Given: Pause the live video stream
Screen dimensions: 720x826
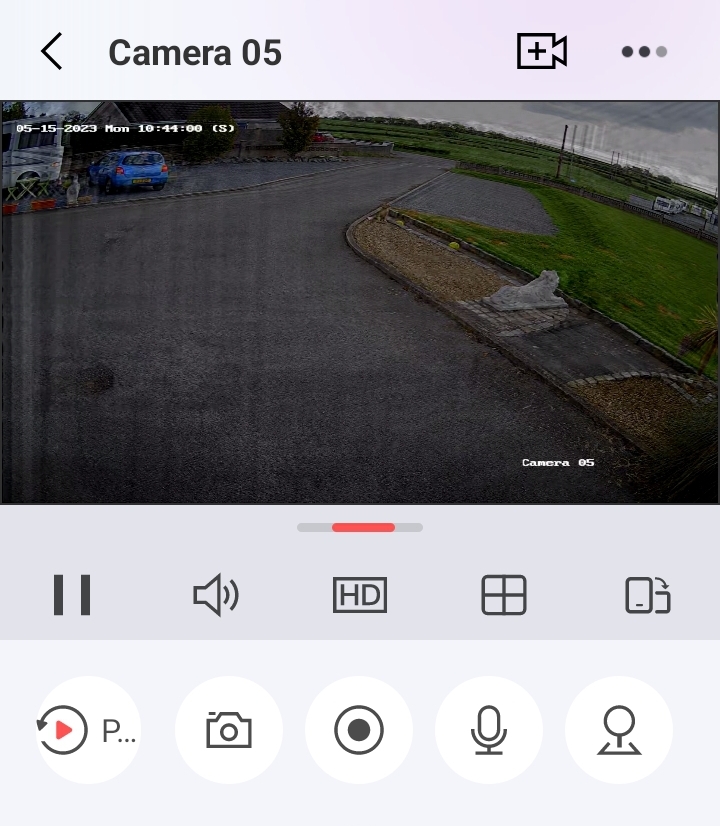Looking at the screenshot, I should 72,596.
